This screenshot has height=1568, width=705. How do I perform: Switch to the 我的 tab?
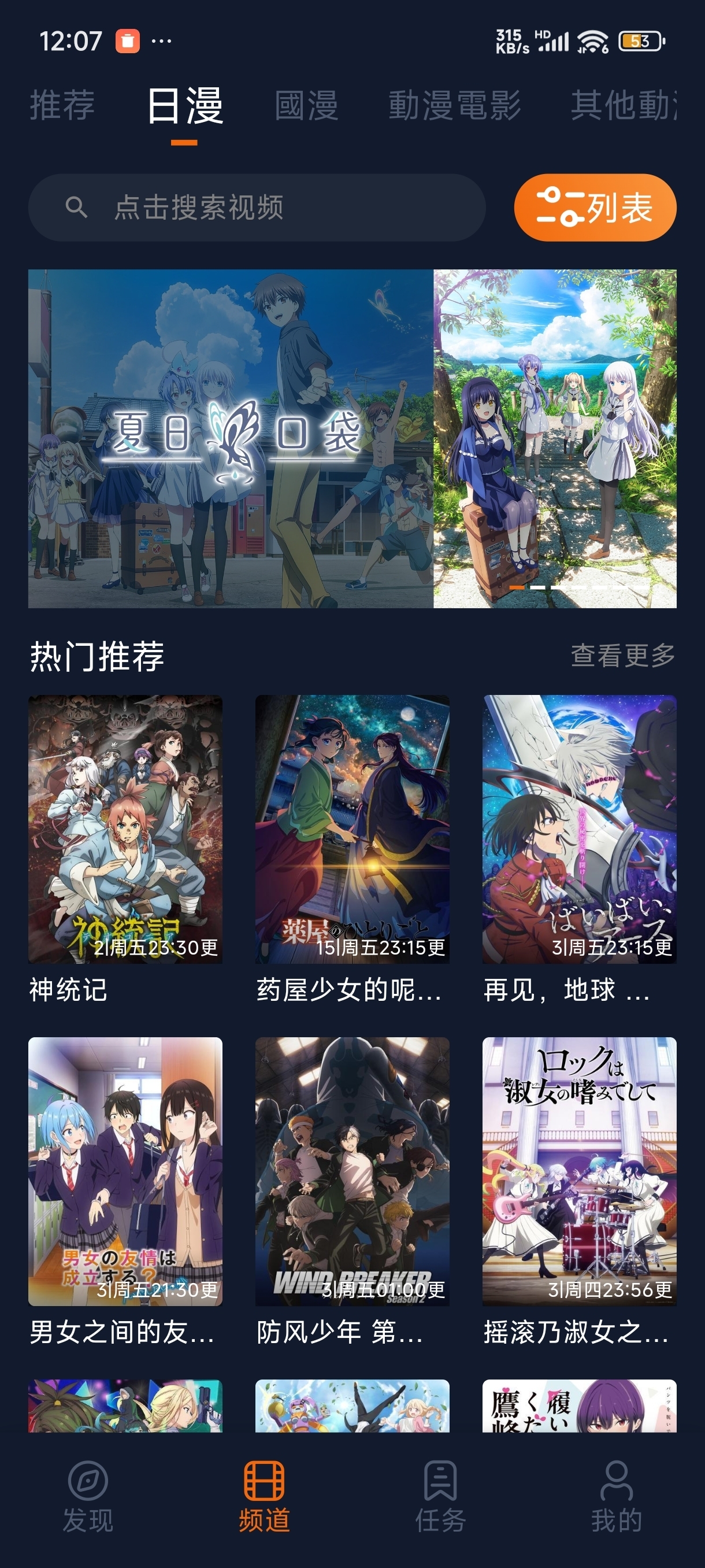point(616,1496)
